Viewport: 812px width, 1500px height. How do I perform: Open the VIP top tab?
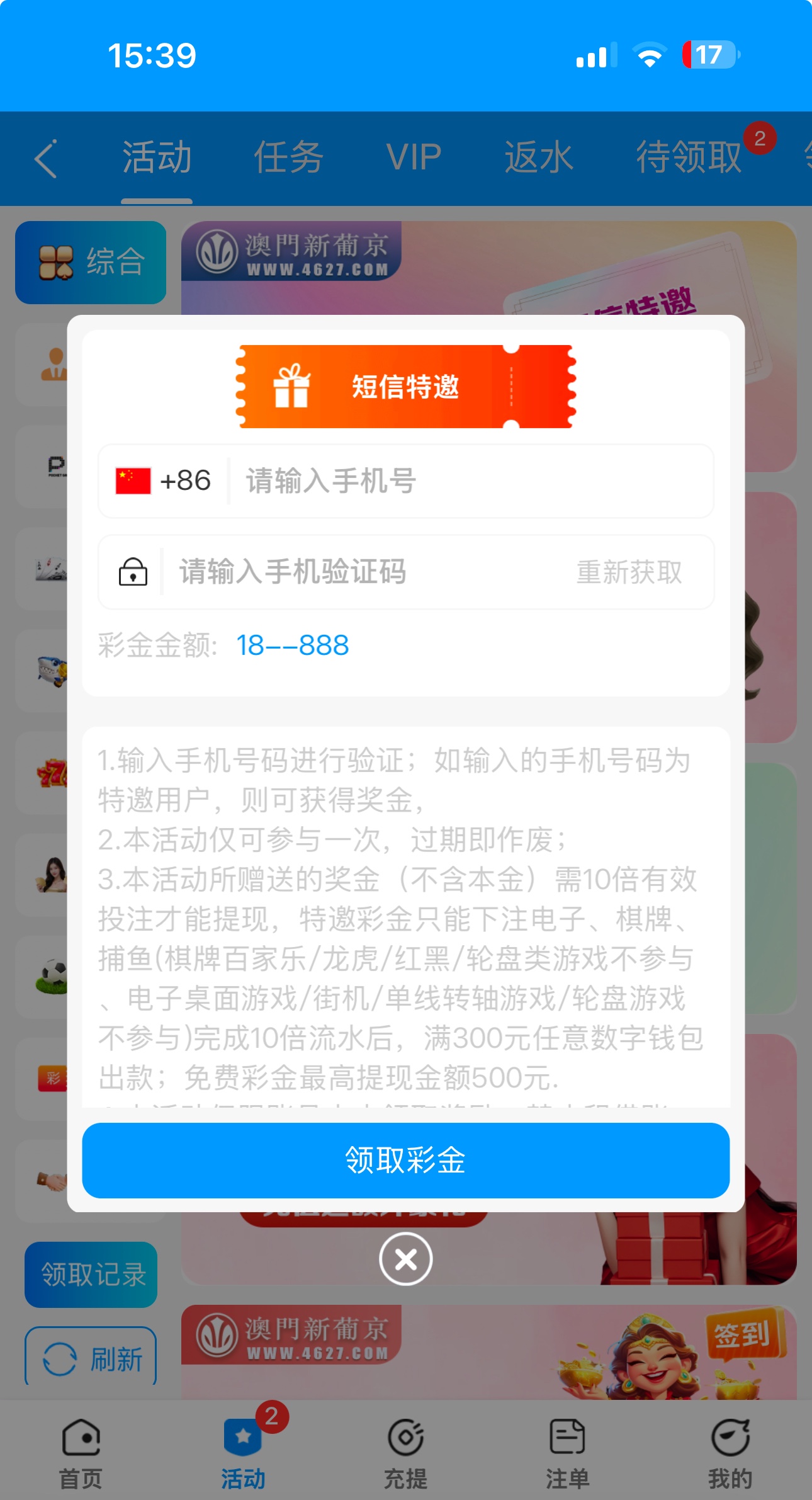[x=414, y=157]
